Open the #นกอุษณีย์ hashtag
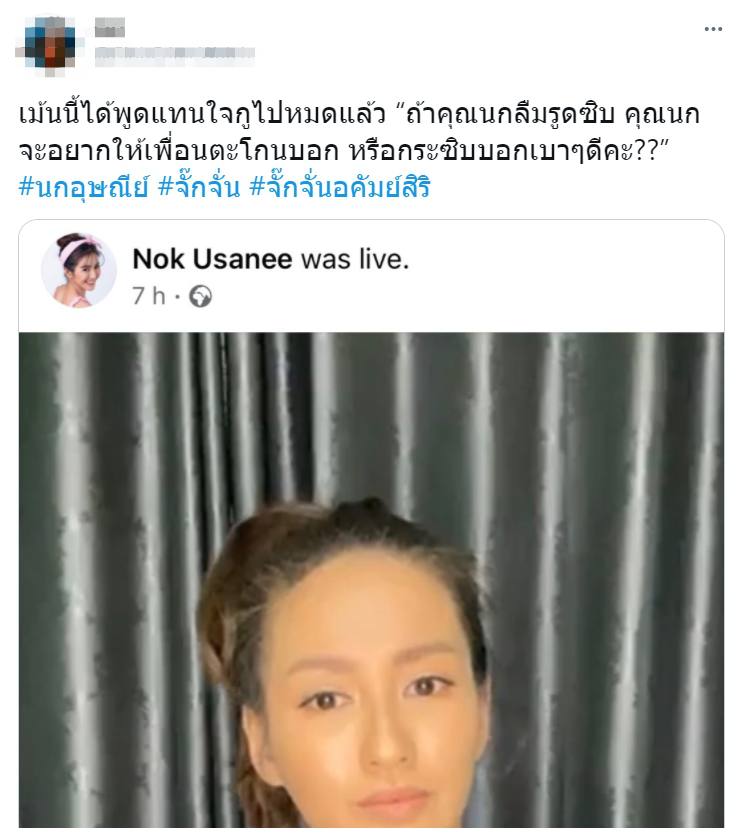The height and width of the screenshot is (828, 738). [x=79, y=186]
